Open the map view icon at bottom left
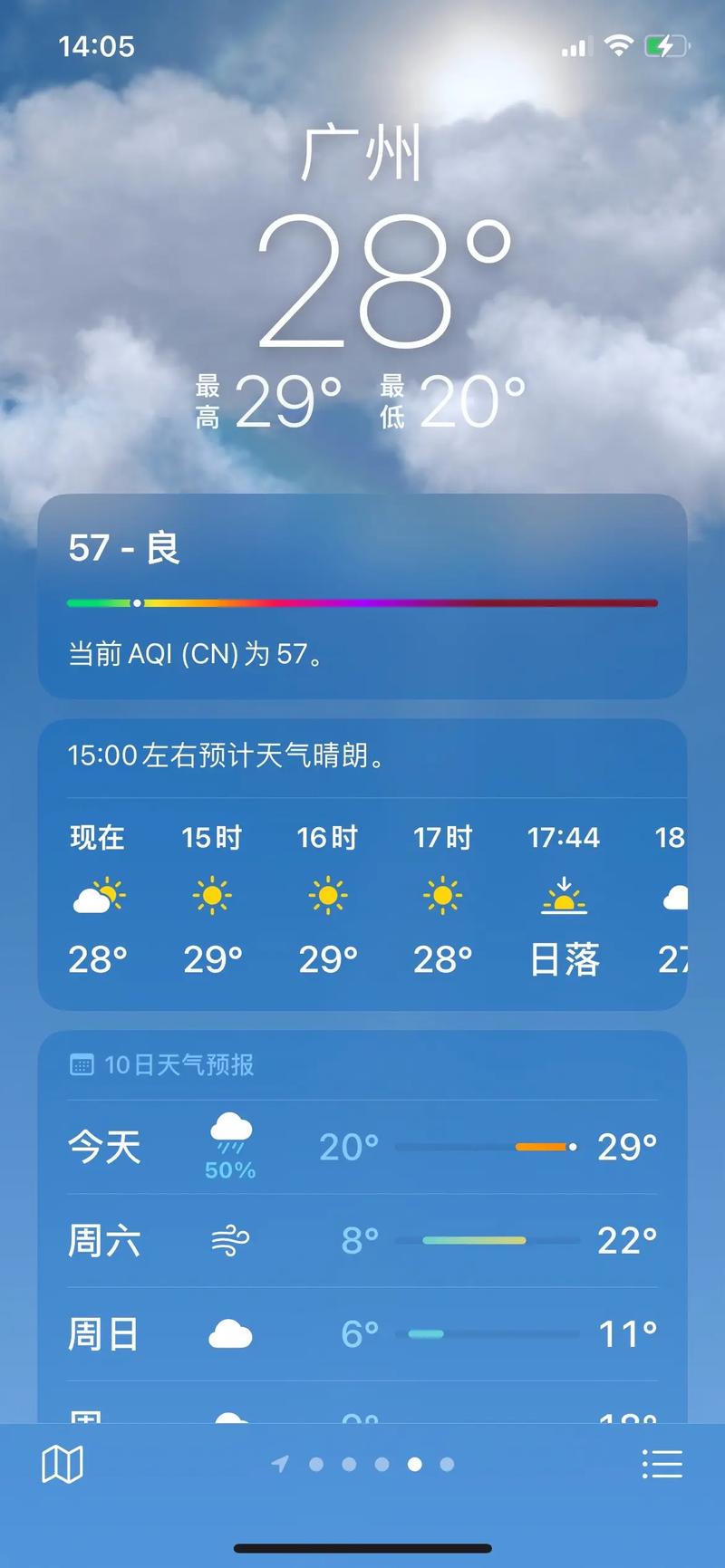 click(x=63, y=1462)
